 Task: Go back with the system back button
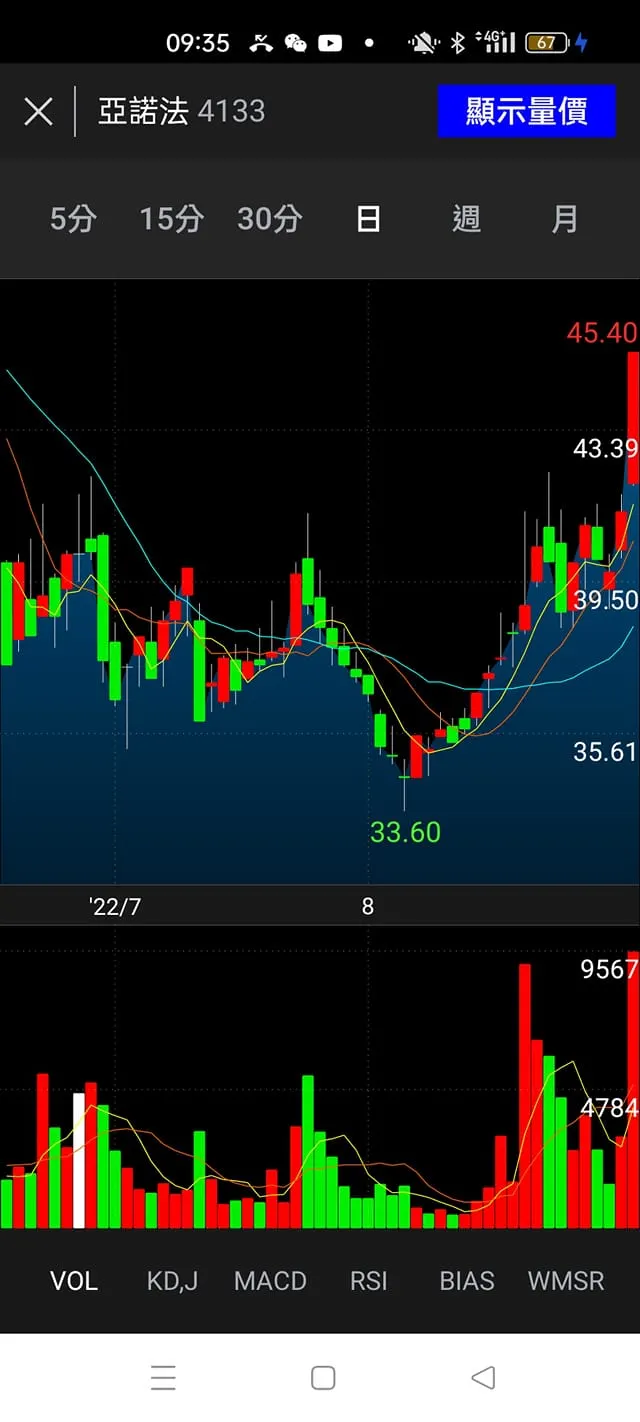click(483, 1378)
